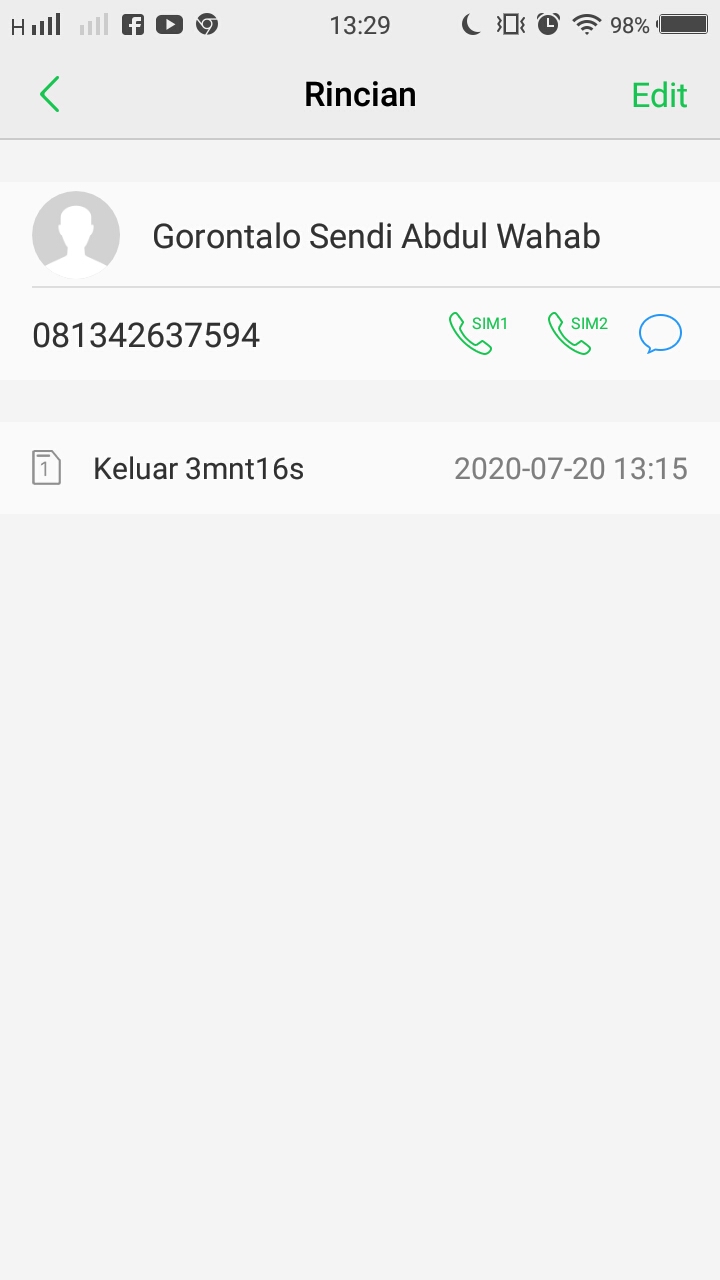Open the alarm clock status icon
This screenshot has width=720, height=1280.
(548, 25)
